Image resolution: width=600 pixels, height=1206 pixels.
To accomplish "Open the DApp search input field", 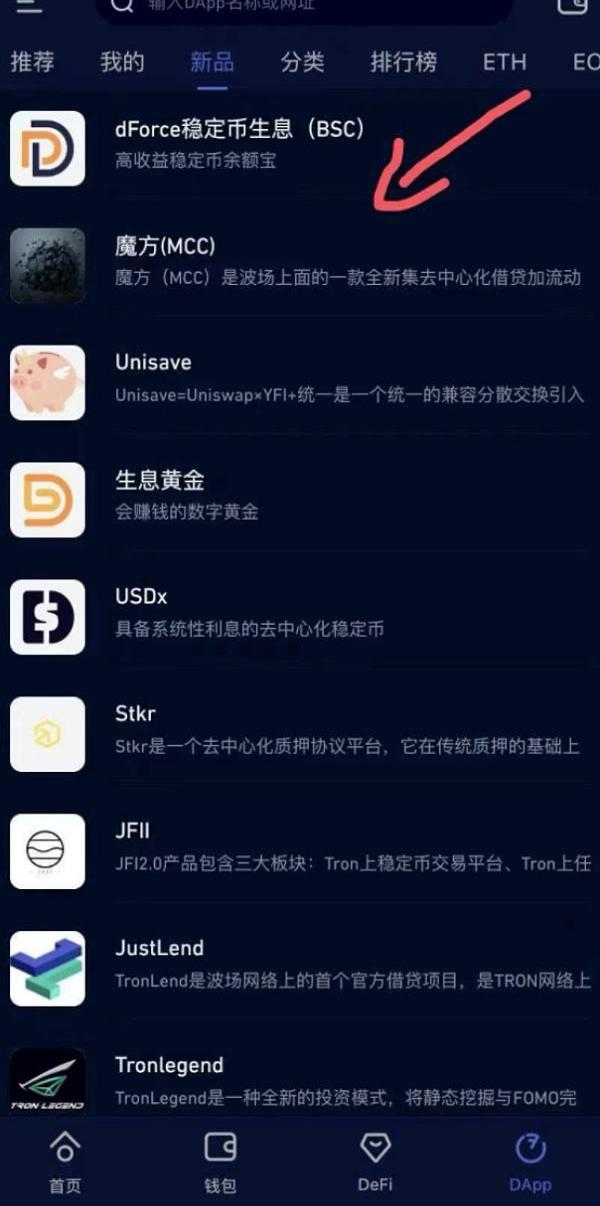I will coord(300,6).
